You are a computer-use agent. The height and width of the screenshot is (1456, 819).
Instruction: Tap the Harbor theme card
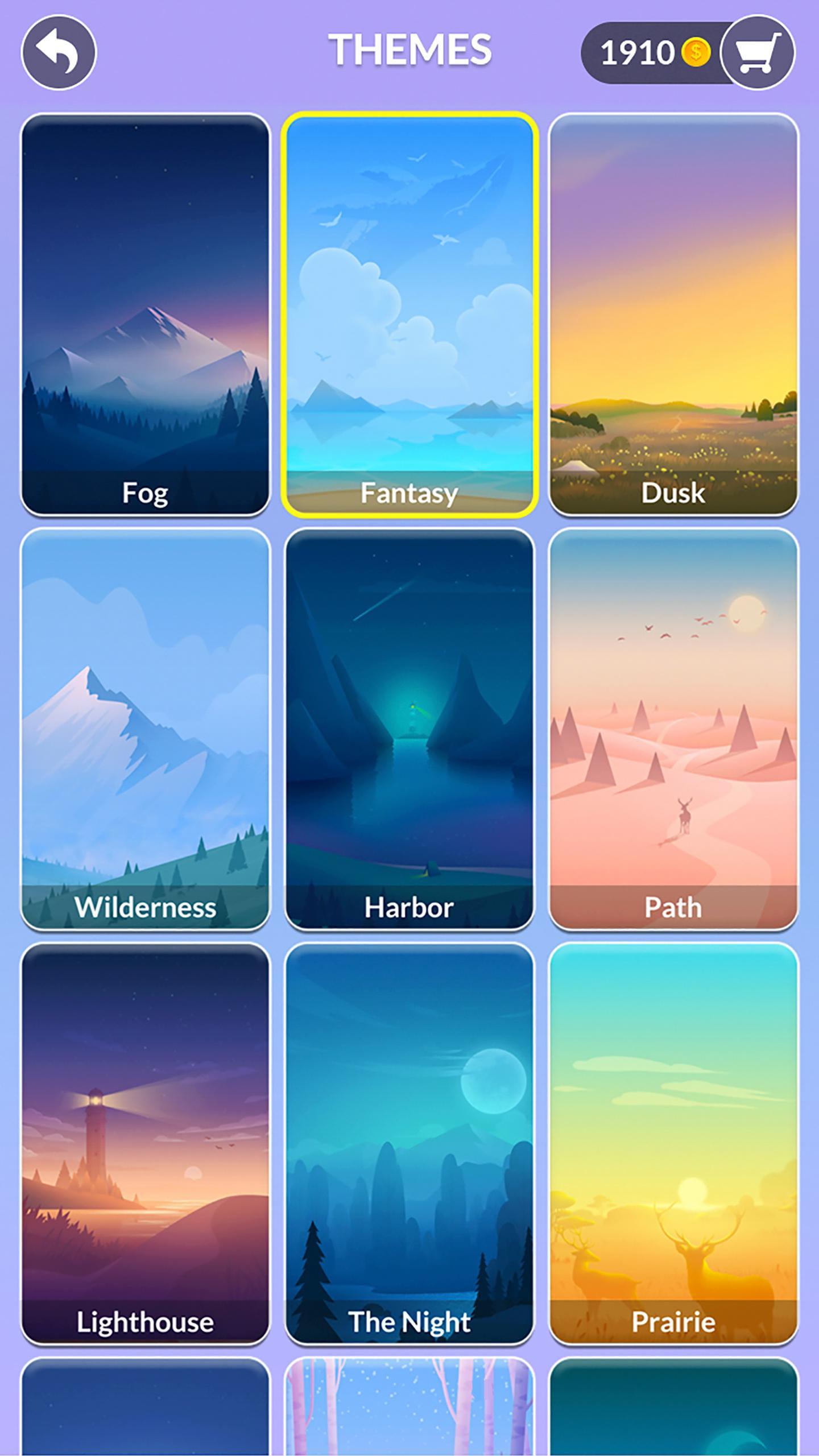(409, 729)
